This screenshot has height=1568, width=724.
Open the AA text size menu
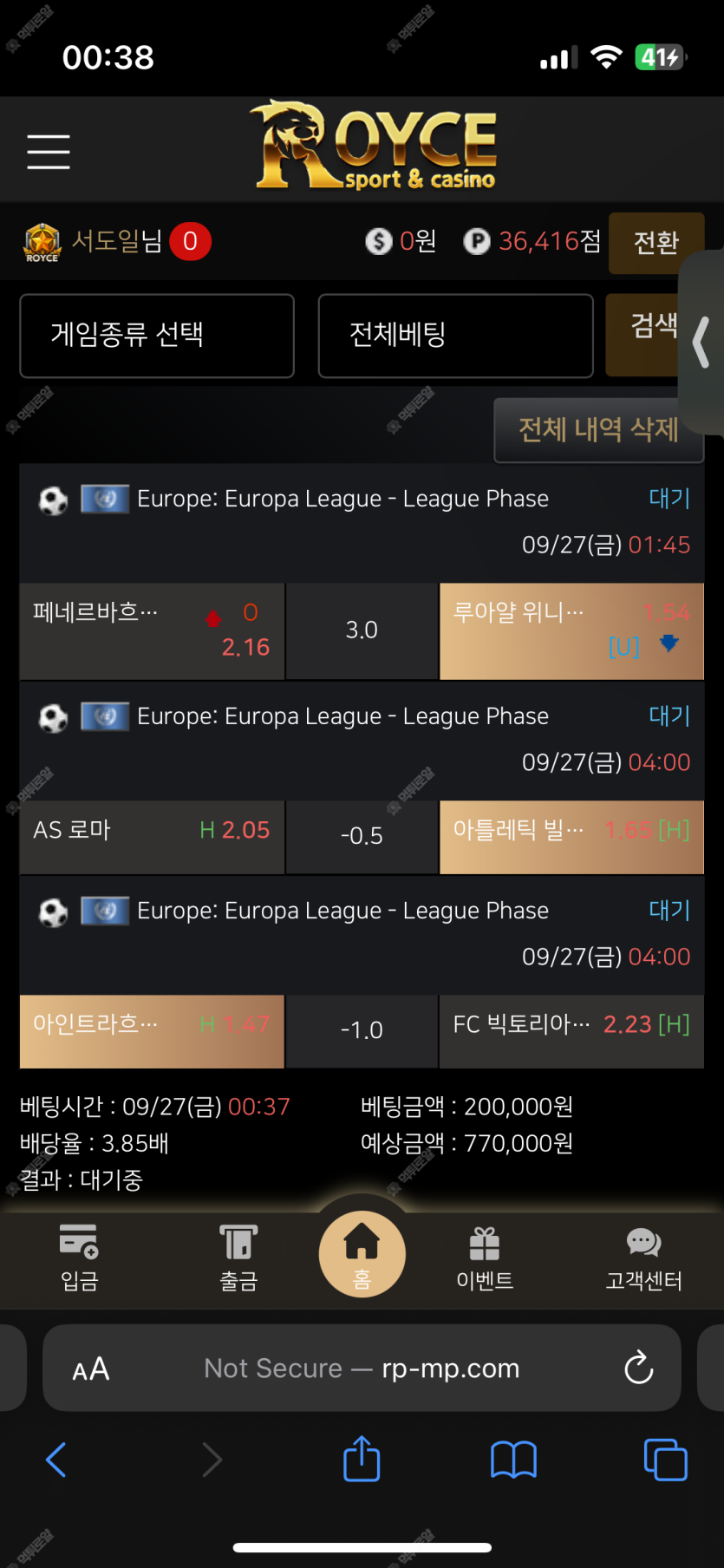tap(91, 1369)
